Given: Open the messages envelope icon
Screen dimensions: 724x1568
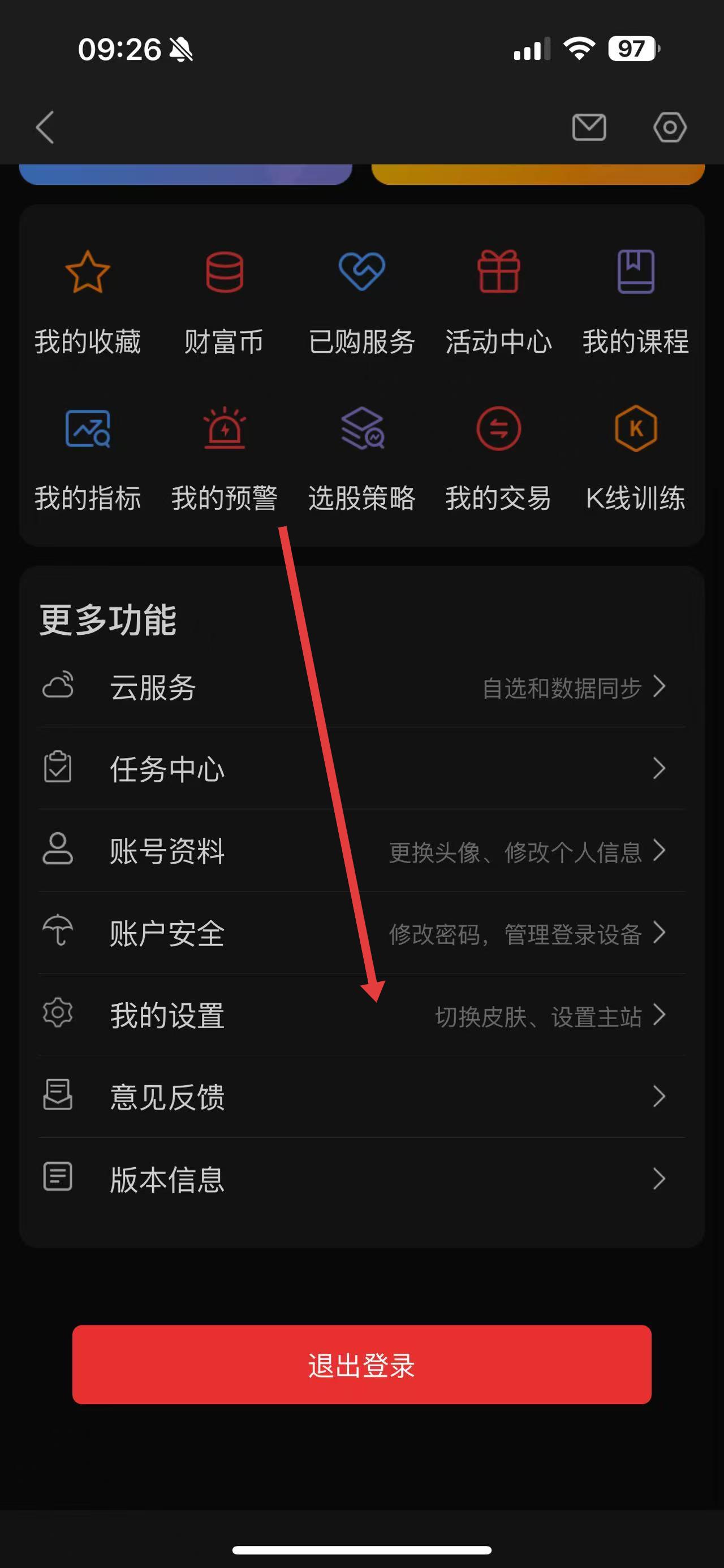Looking at the screenshot, I should pyautogui.click(x=589, y=127).
